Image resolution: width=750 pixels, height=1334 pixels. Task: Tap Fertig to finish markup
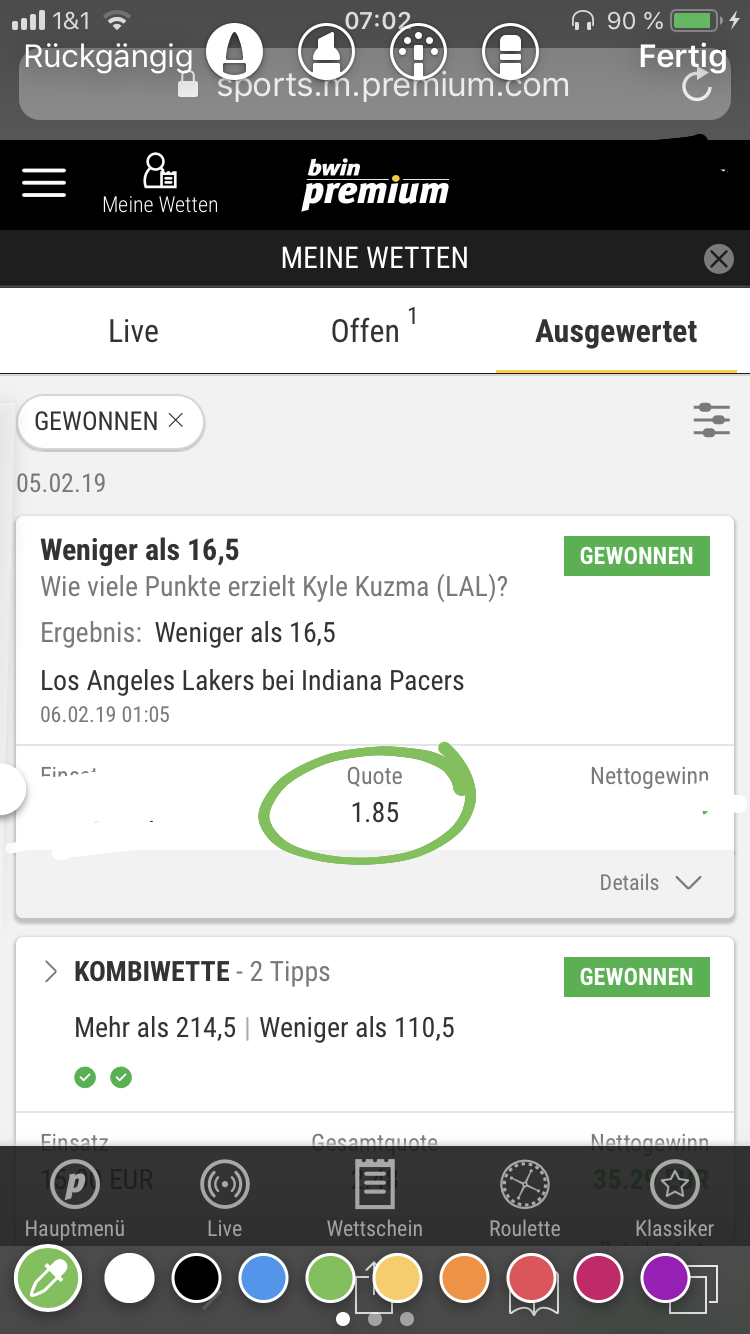coord(682,56)
